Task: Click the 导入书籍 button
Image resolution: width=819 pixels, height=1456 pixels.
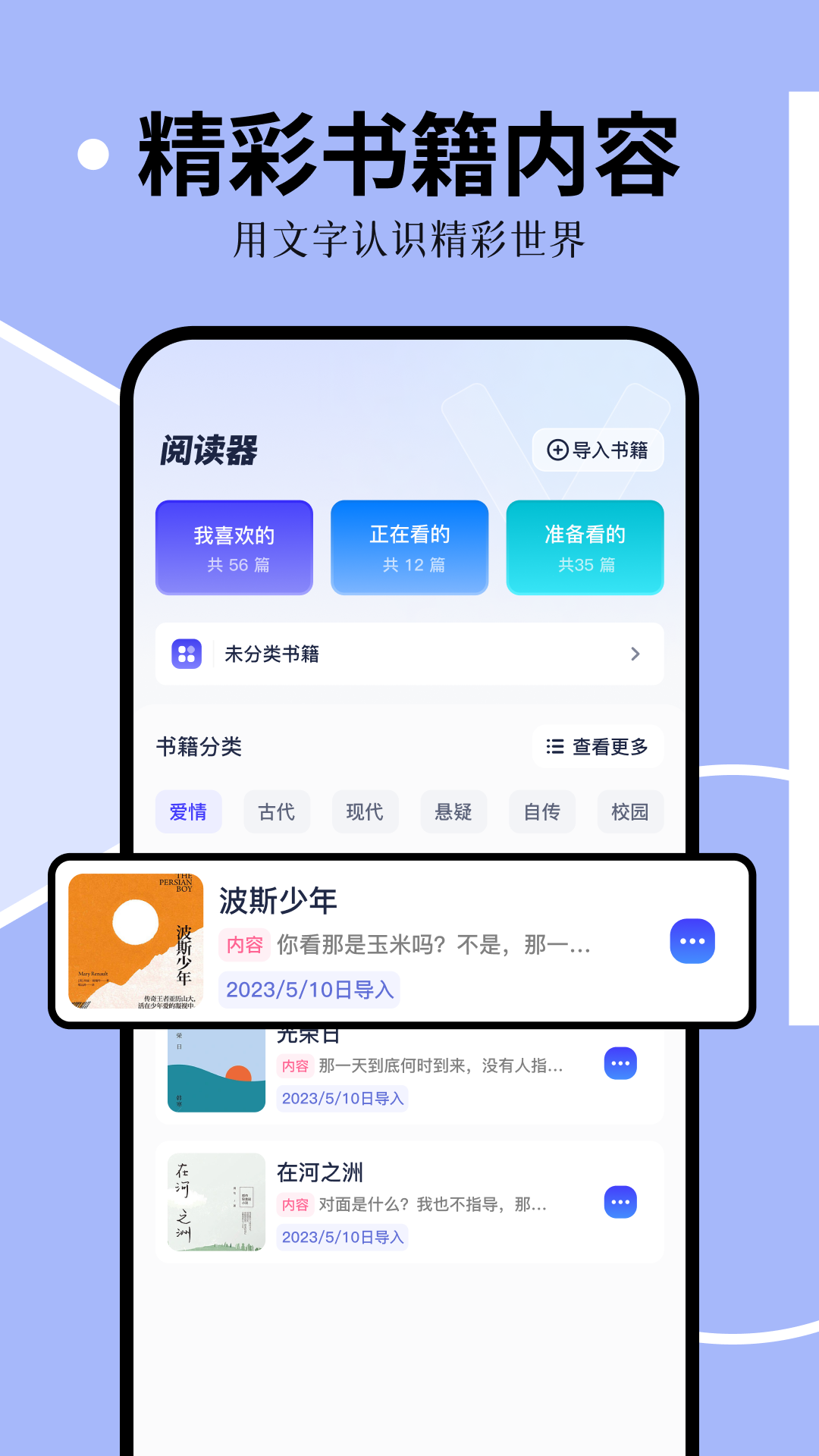Action: click(598, 449)
